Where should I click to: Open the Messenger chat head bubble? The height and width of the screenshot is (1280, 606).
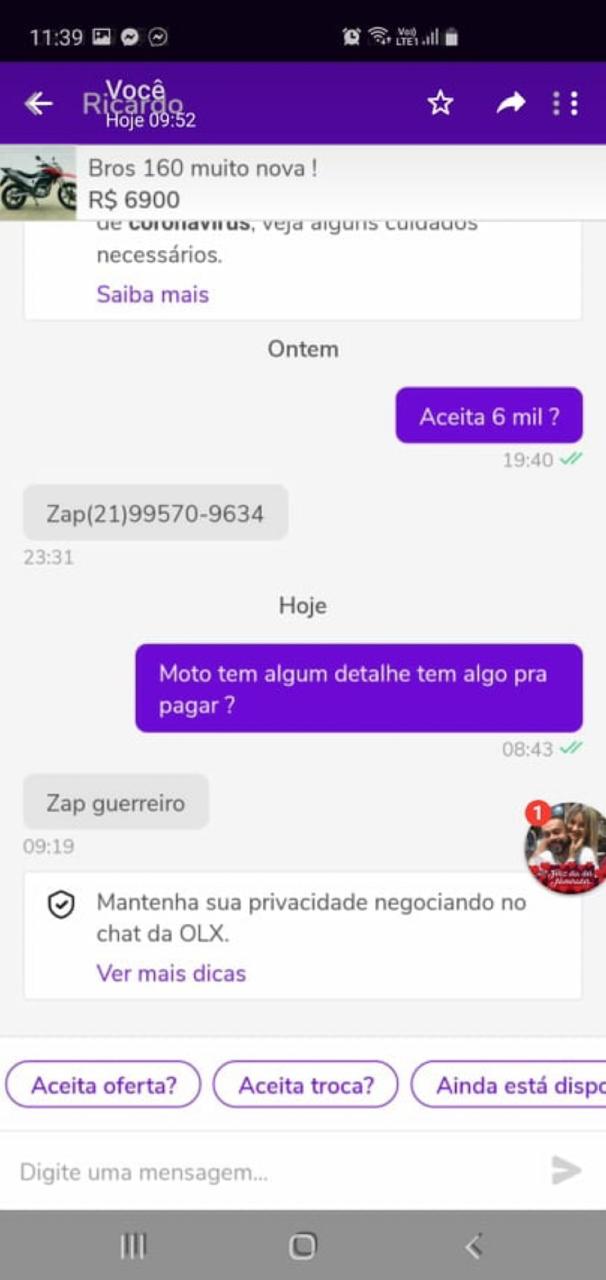tap(565, 848)
